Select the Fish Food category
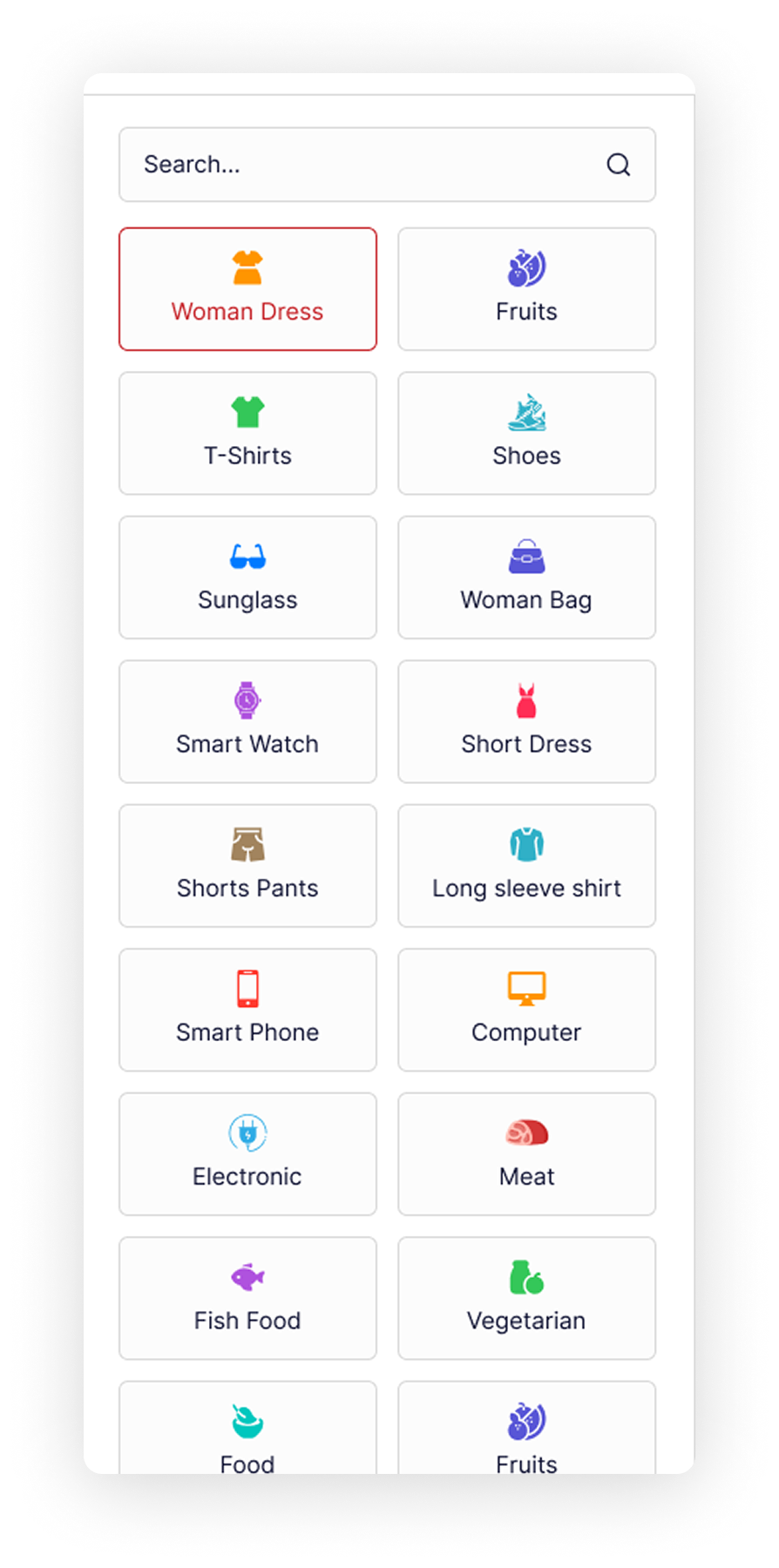This screenshot has width=779, height=1568. pos(247,1298)
